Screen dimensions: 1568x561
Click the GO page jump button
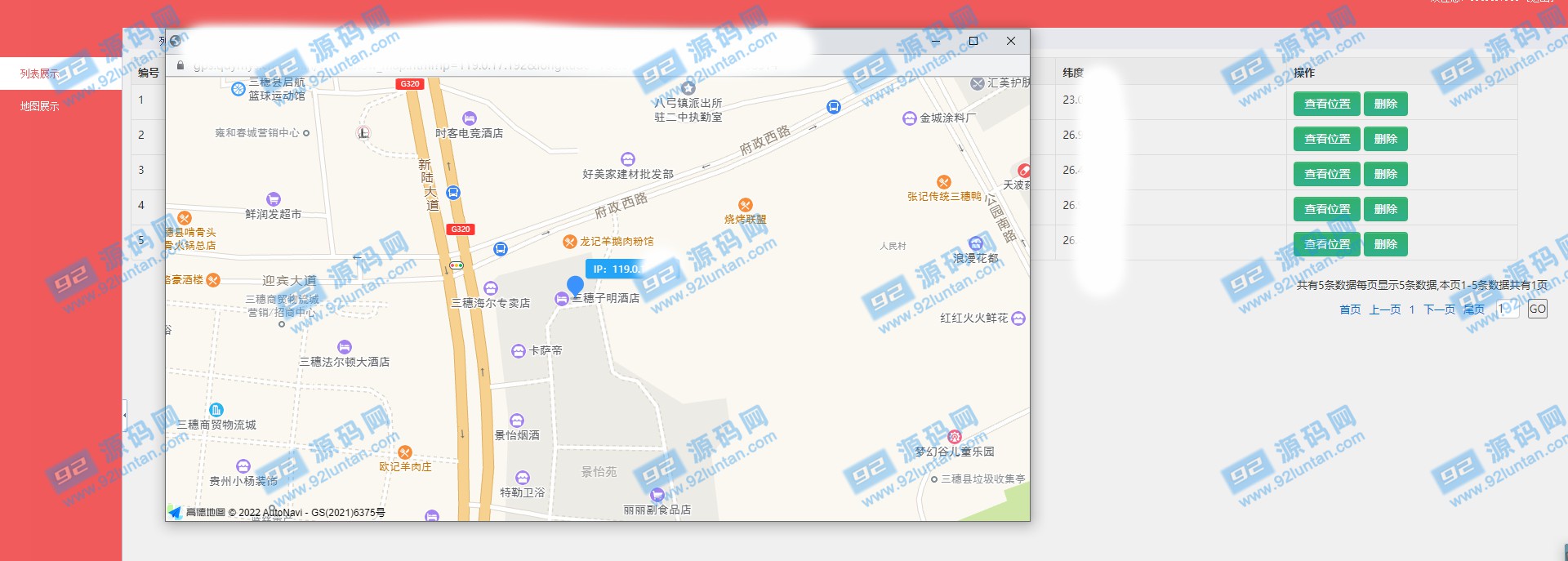tap(1537, 309)
